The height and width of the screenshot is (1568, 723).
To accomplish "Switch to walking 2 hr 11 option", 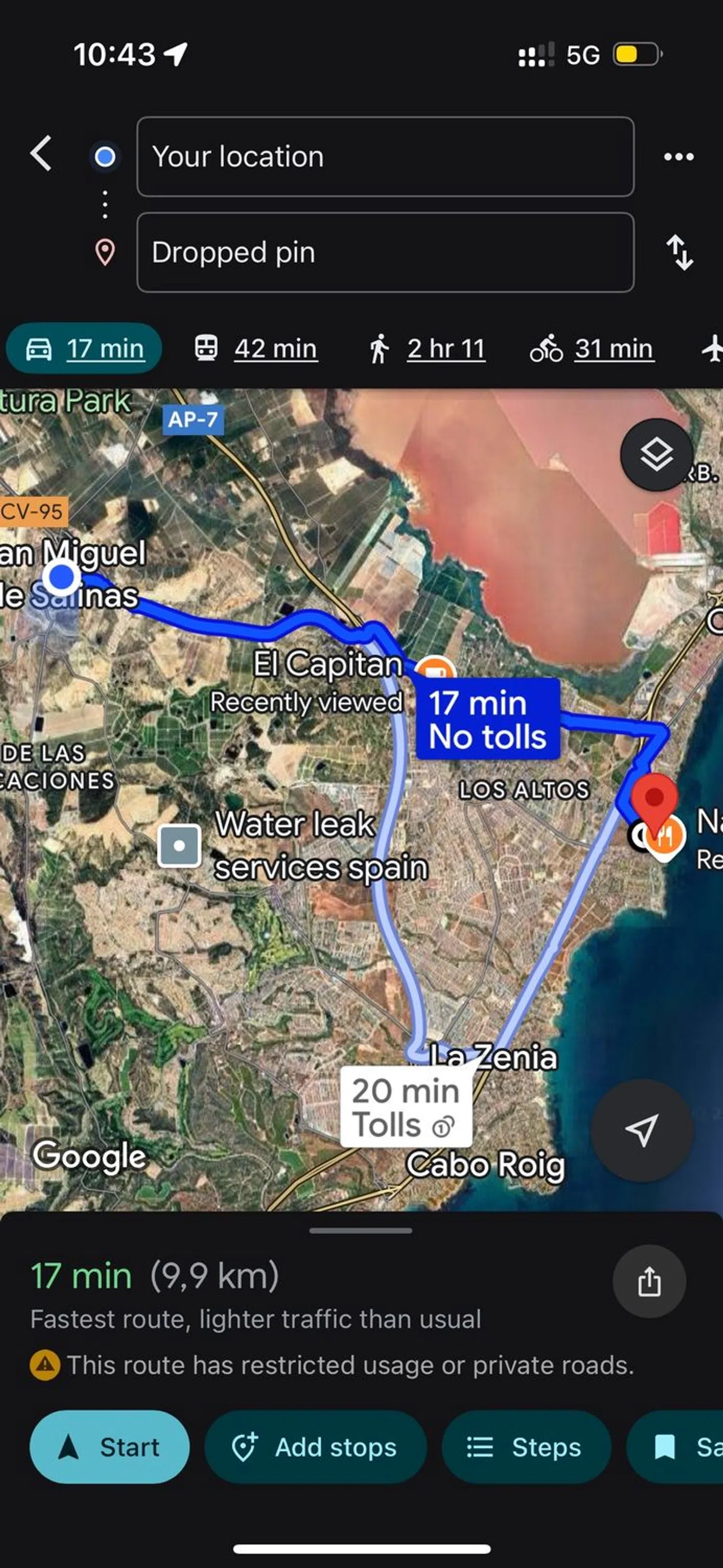I will click(427, 349).
